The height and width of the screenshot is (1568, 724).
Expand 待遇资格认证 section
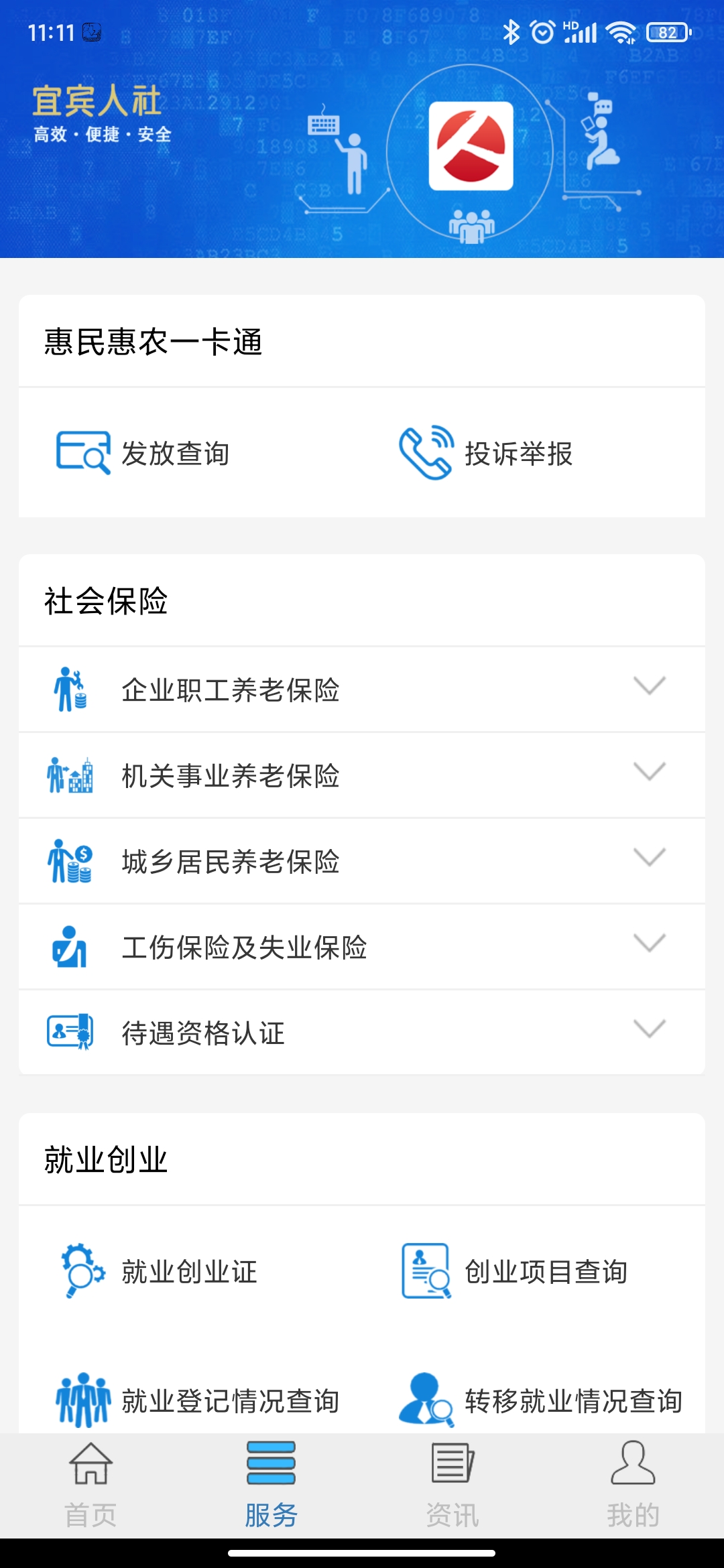[362, 1033]
